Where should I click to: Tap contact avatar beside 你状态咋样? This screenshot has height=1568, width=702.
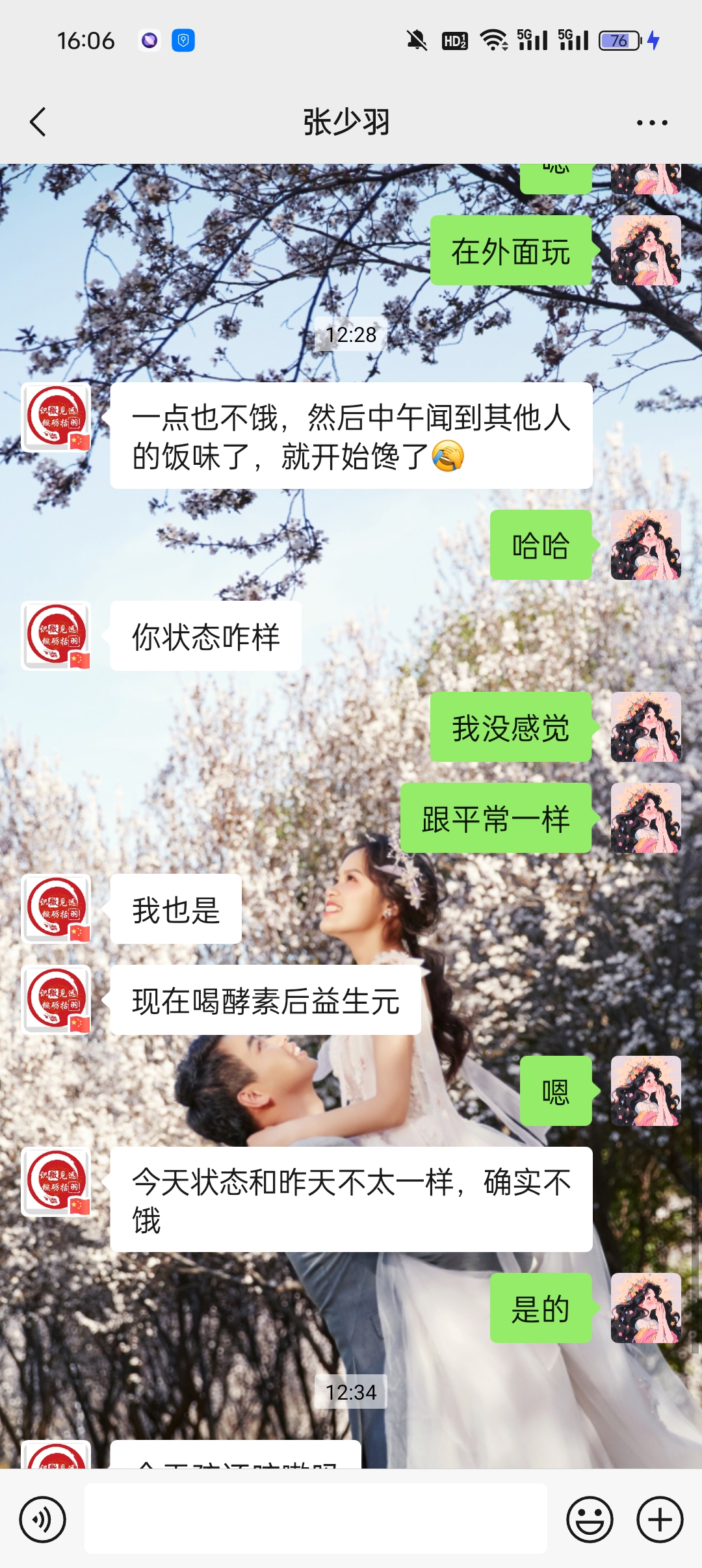(x=57, y=636)
